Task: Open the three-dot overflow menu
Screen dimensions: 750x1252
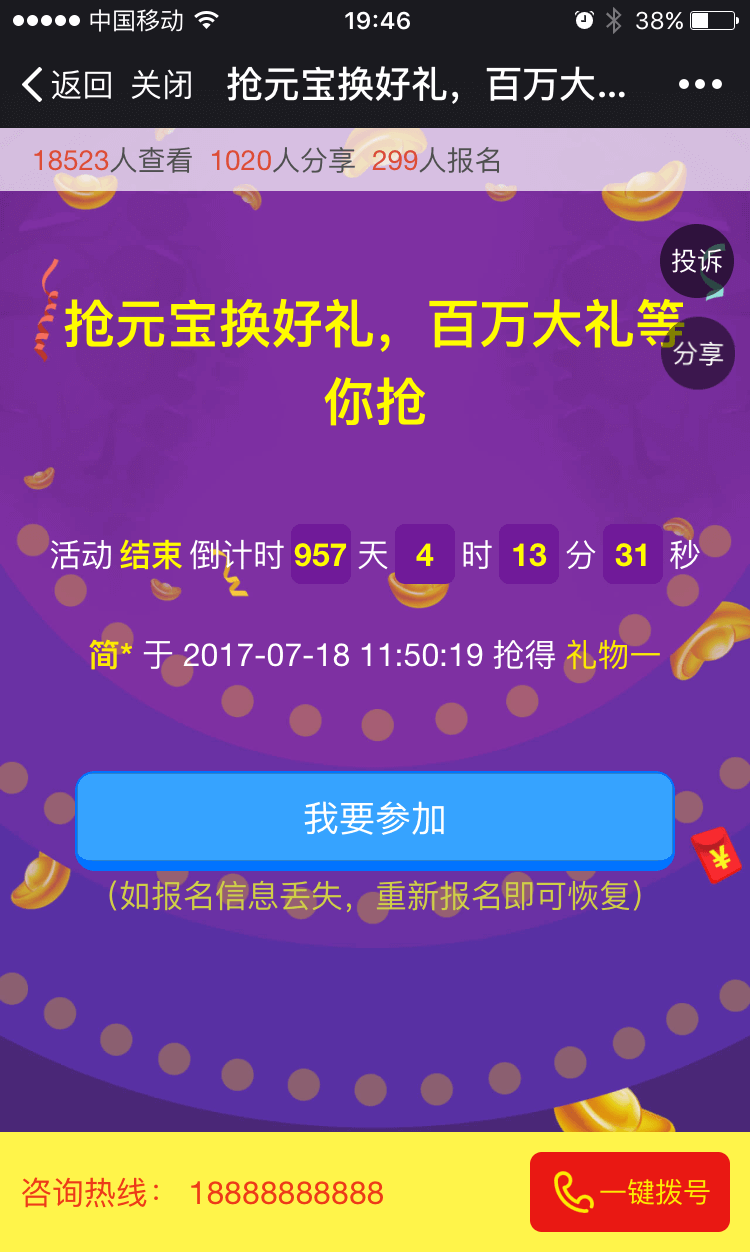Action: 699,85
